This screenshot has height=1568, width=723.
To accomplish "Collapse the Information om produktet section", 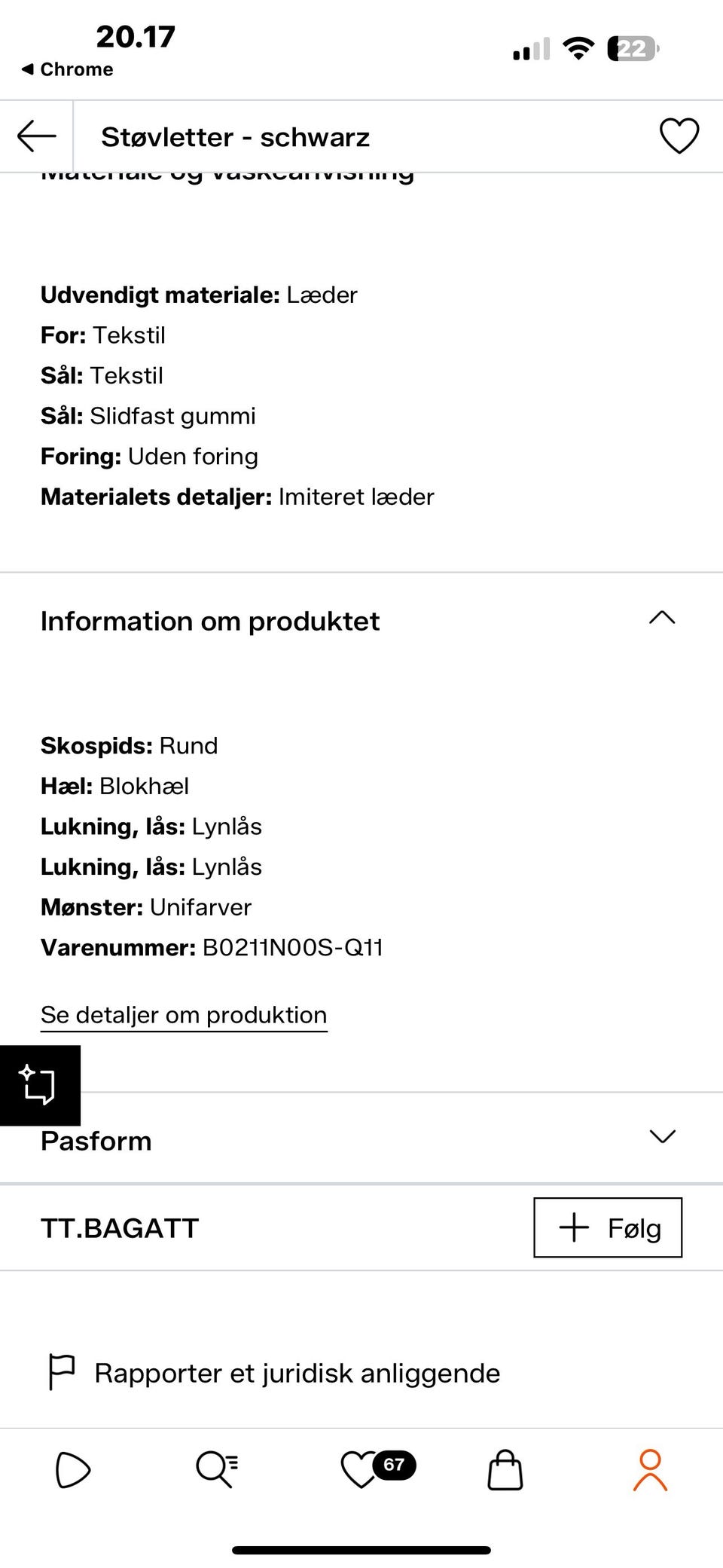I will pyautogui.click(x=662, y=619).
